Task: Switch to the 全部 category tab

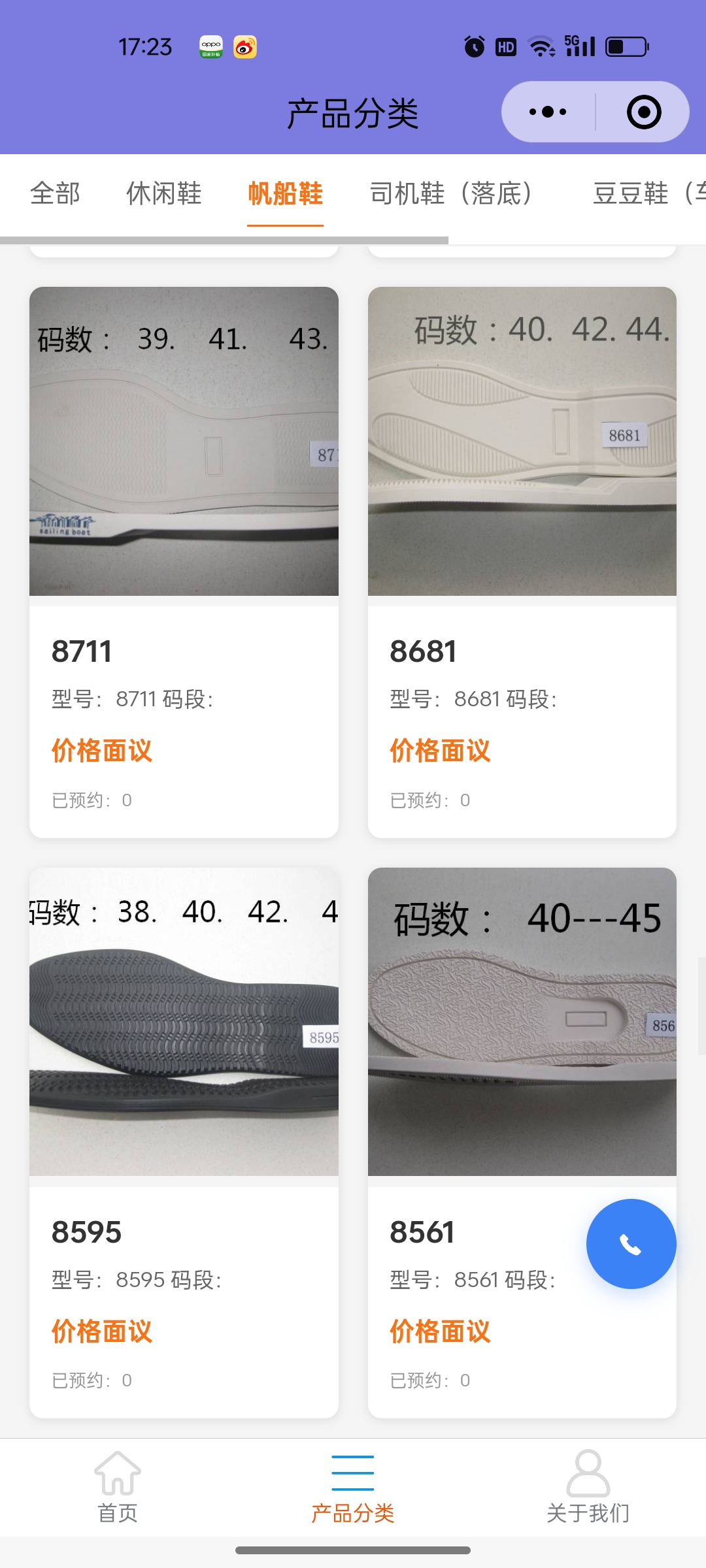Action: pos(56,193)
